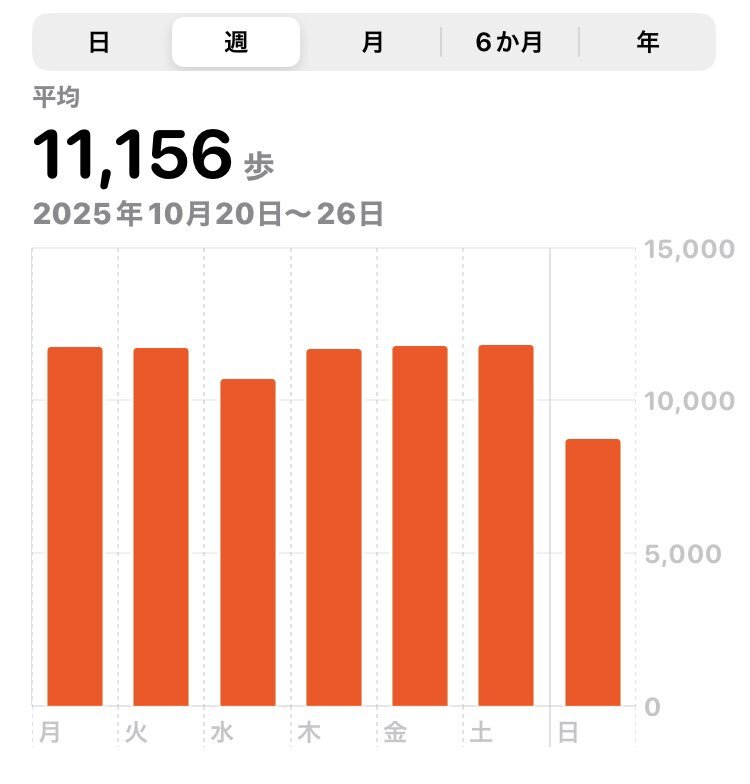Change the range to 6か月
The height and width of the screenshot is (784, 750).
click(510, 42)
